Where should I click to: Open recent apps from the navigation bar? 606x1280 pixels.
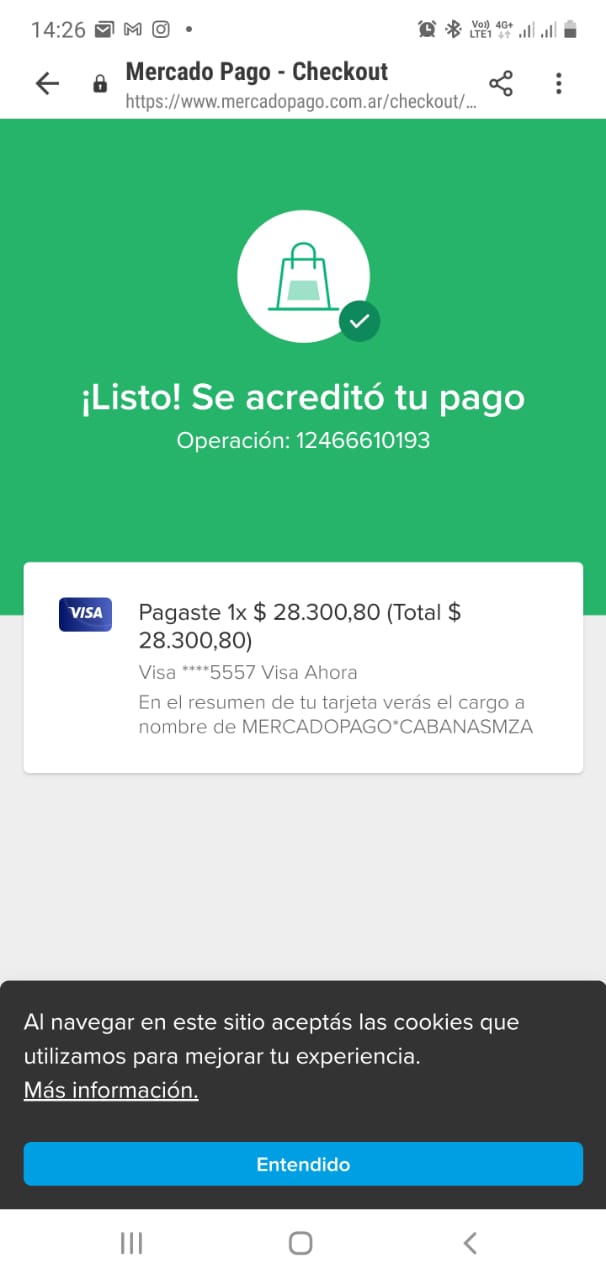pos(131,1243)
